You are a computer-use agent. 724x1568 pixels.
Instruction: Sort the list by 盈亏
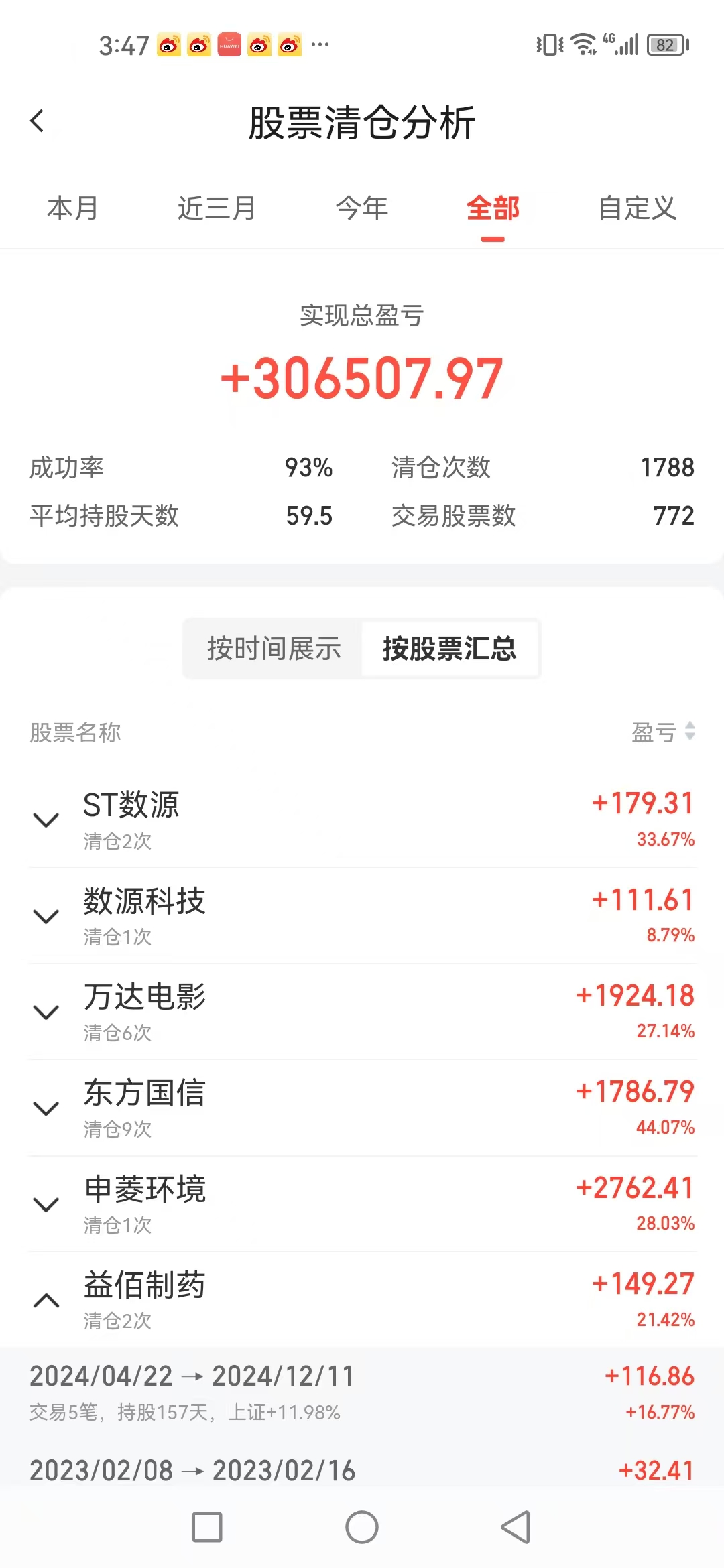662,732
